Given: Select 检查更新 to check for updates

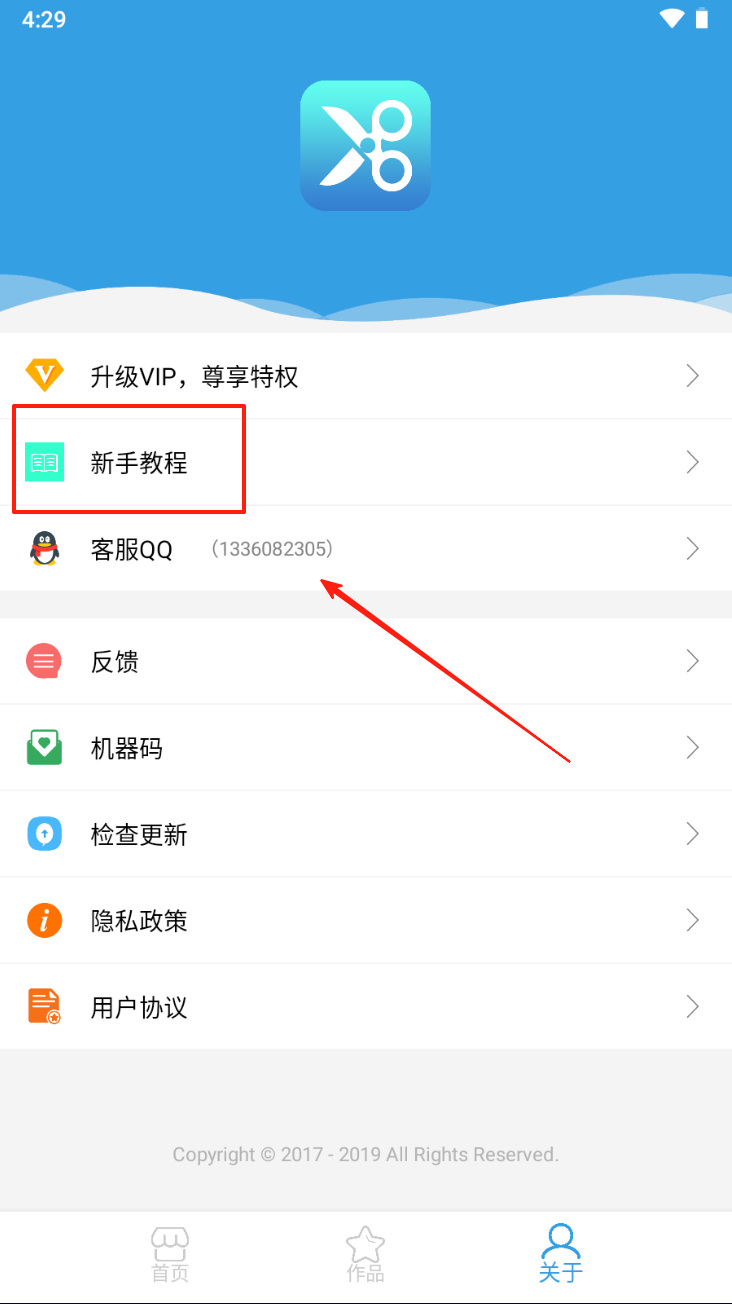Looking at the screenshot, I should [x=366, y=834].
